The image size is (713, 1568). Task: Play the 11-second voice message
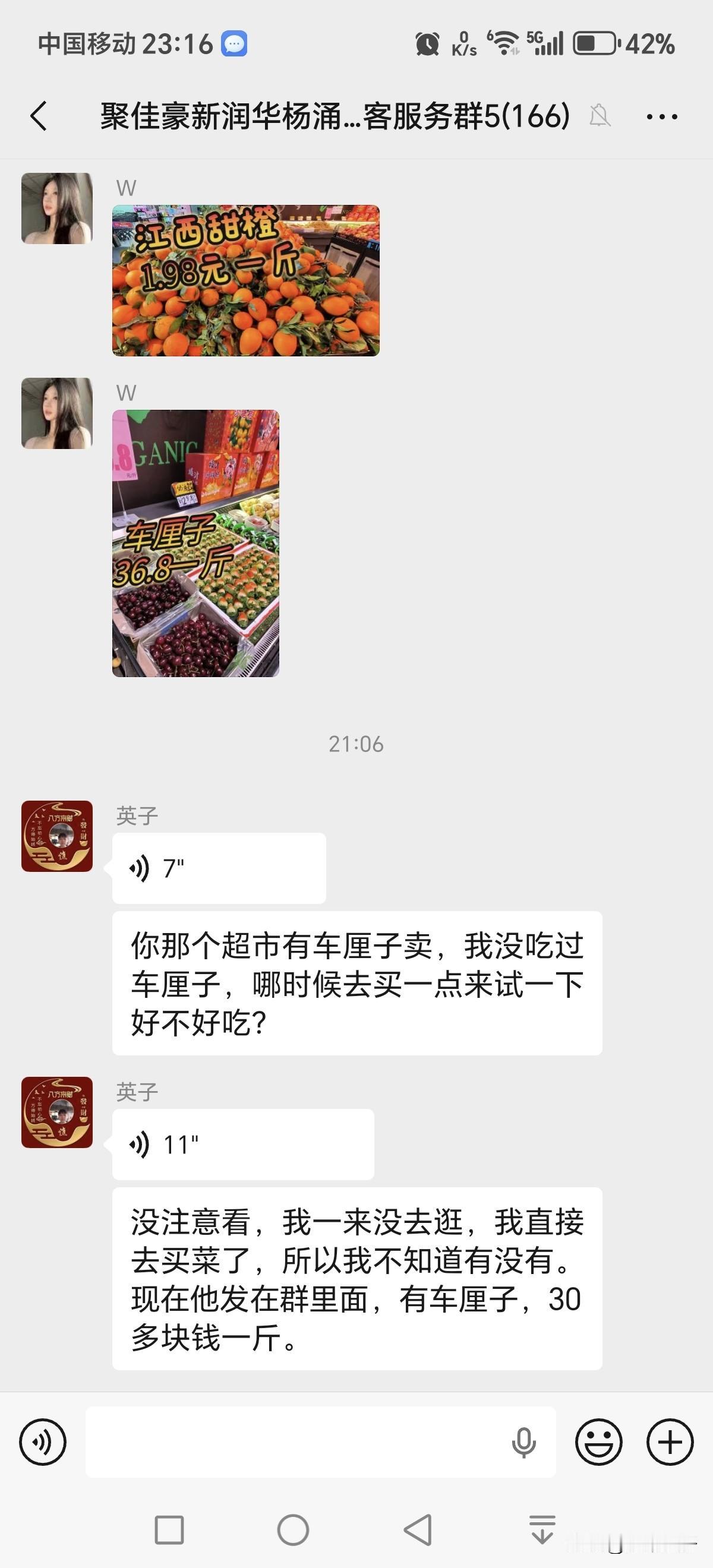point(242,1144)
